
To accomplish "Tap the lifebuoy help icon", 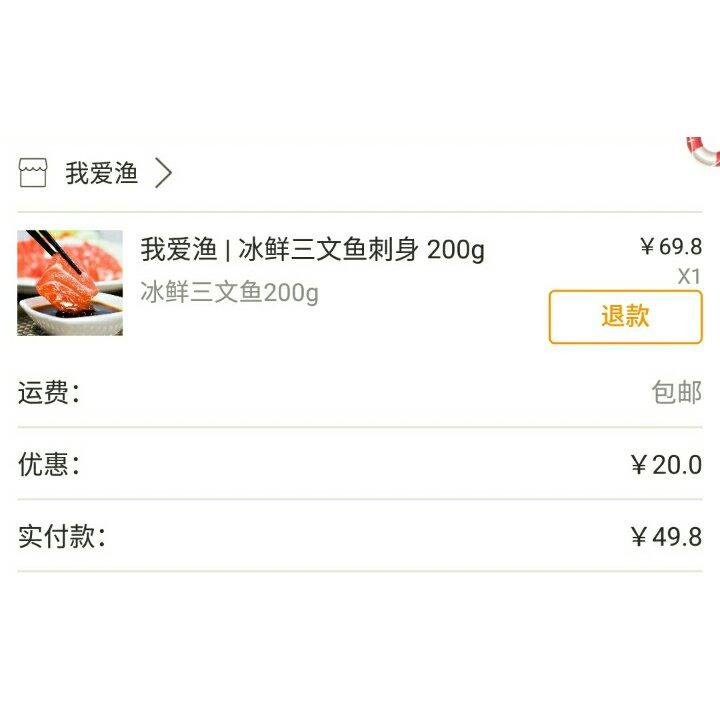I will (x=704, y=151).
